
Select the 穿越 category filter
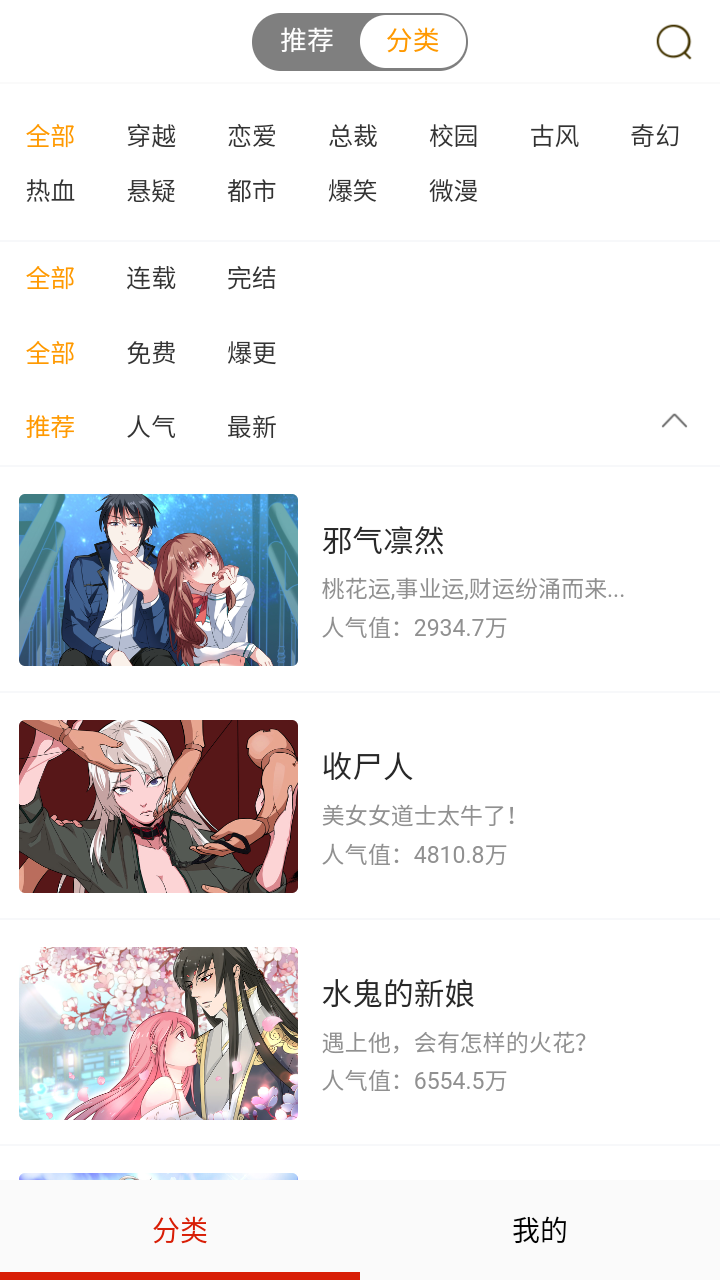tap(150, 136)
